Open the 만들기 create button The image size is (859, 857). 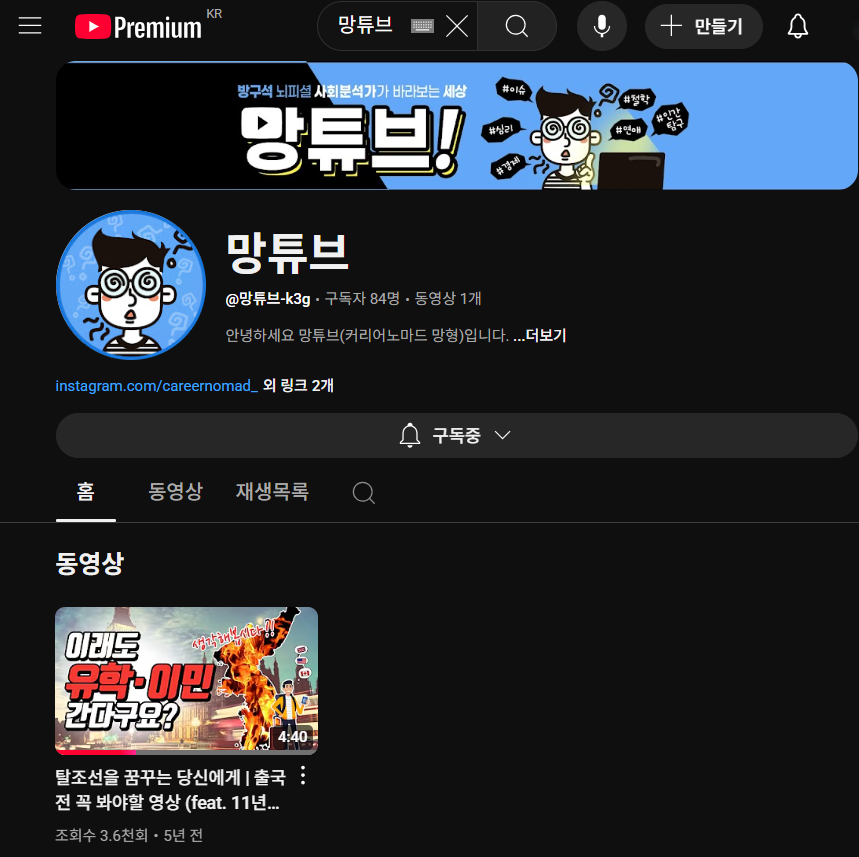[x=703, y=27]
